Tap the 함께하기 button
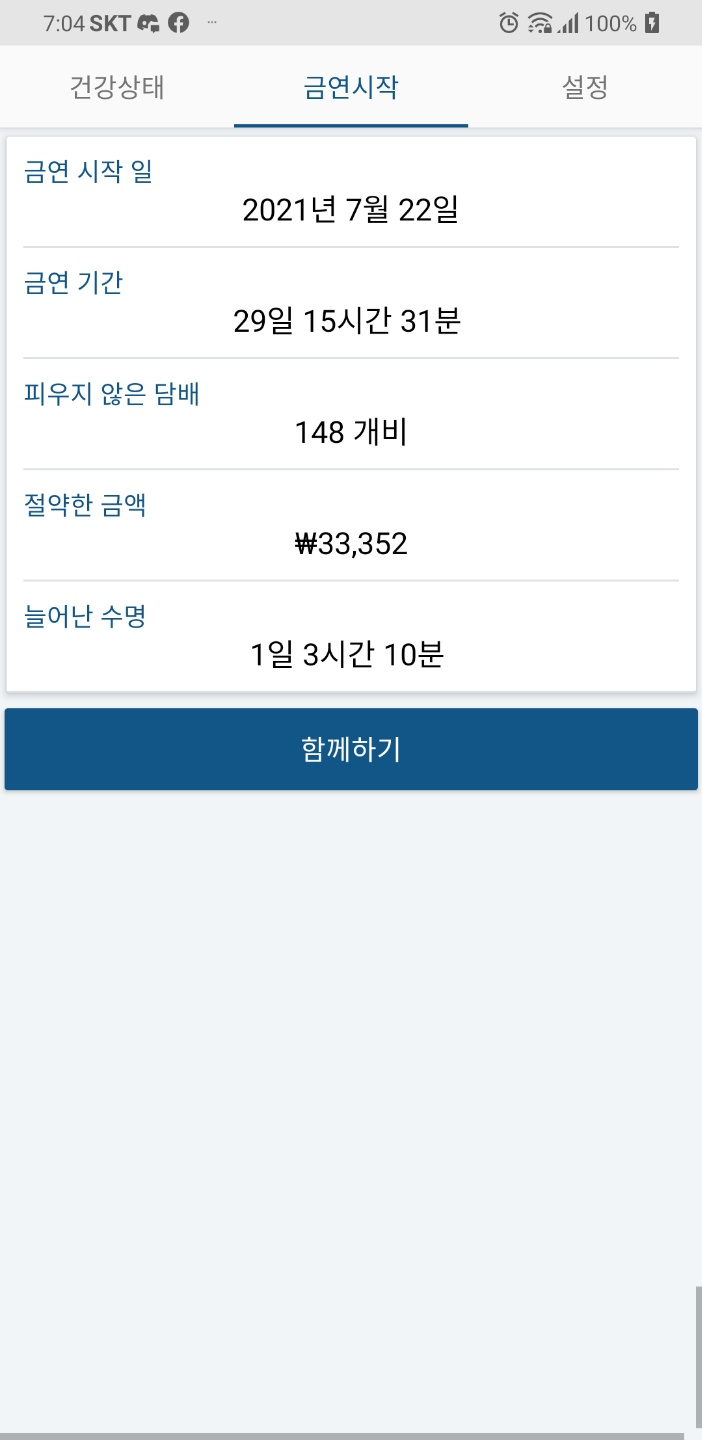 coord(351,749)
